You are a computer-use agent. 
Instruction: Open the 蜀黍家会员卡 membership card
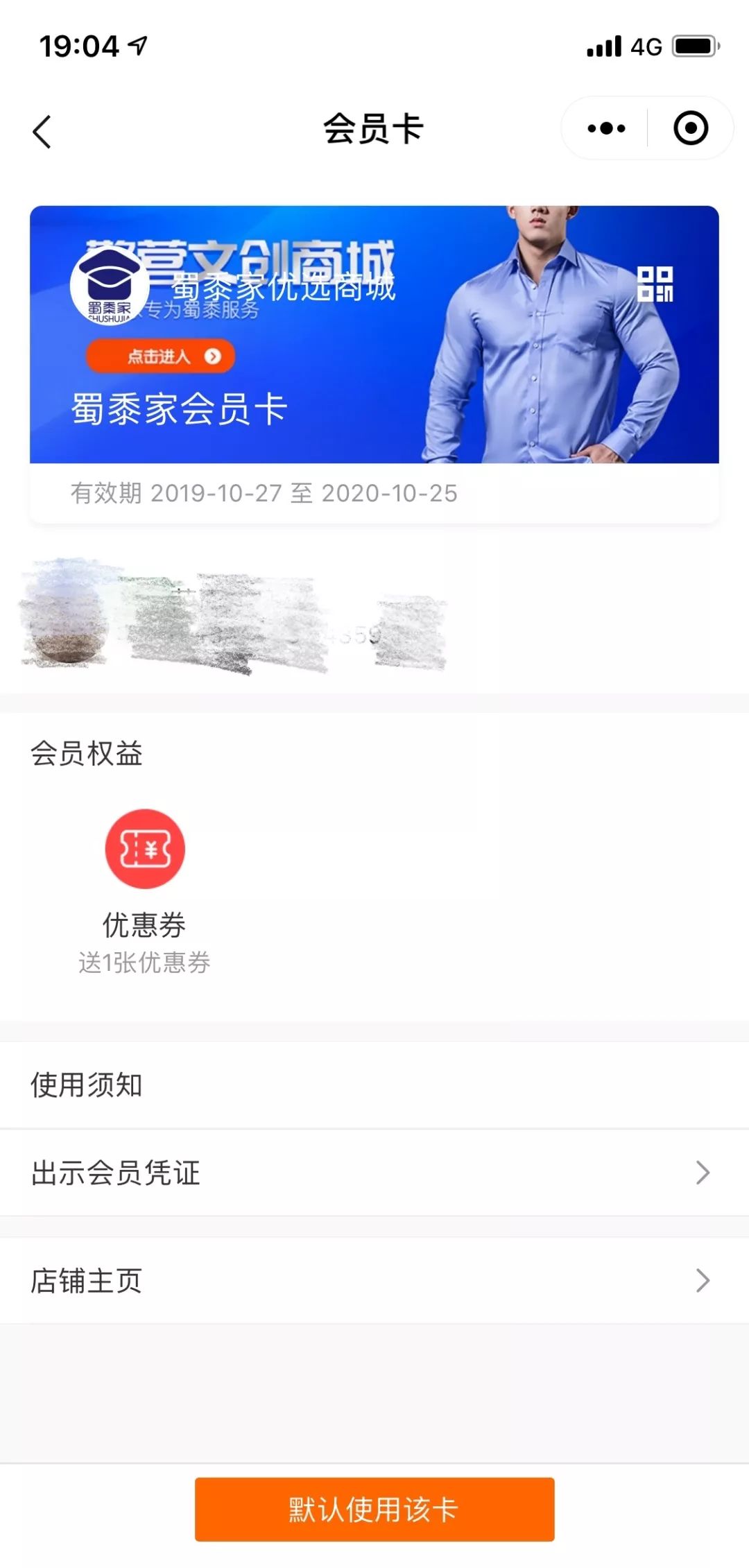click(179, 408)
